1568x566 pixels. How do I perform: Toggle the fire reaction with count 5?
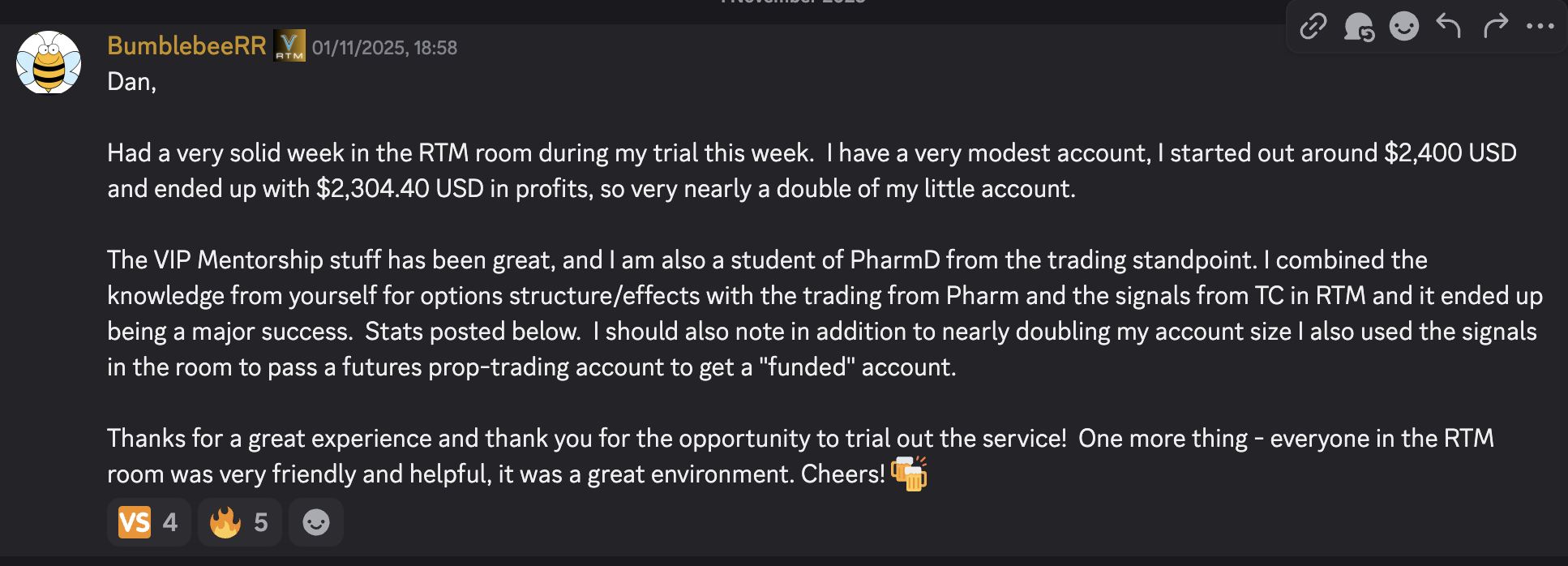[x=239, y=522]
